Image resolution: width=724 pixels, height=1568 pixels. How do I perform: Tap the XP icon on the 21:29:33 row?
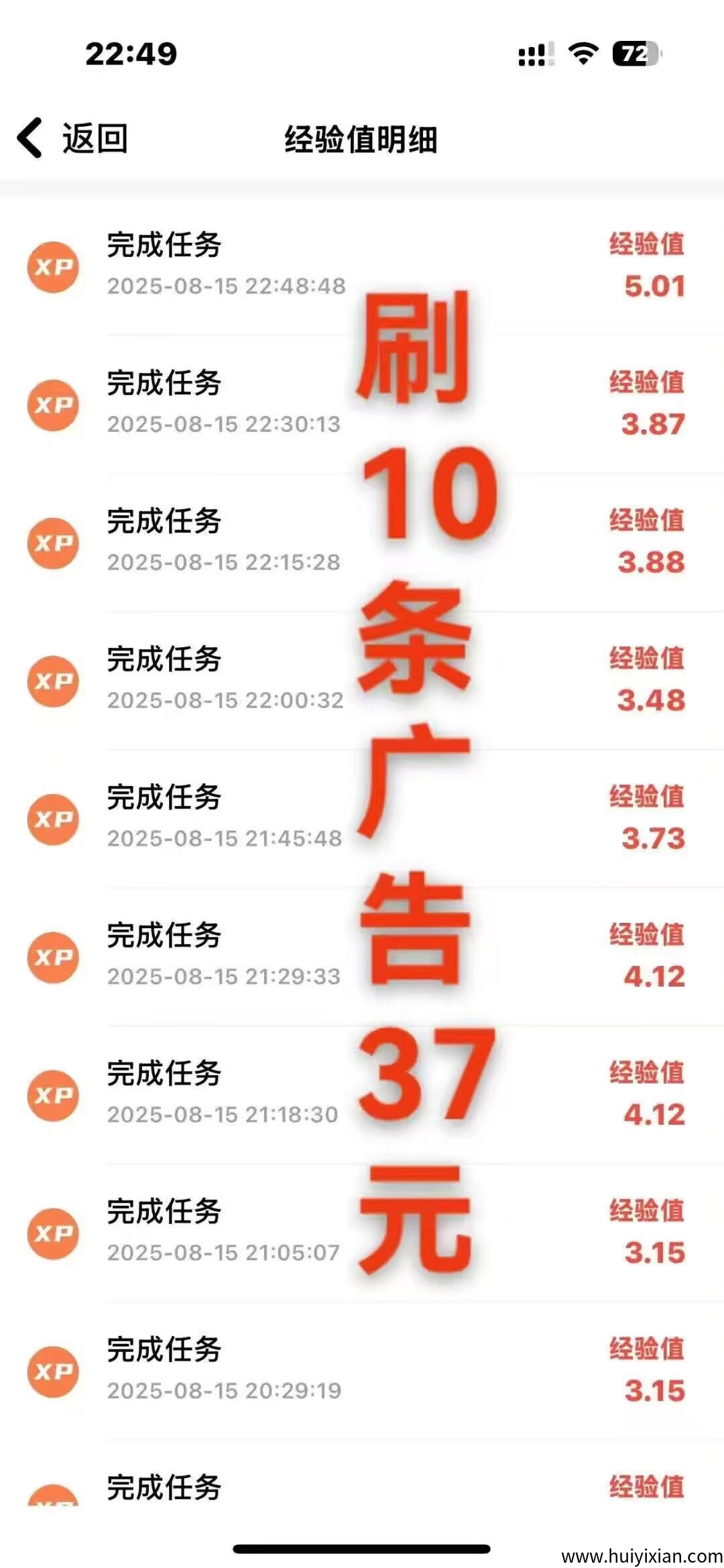tap(54, 956)
